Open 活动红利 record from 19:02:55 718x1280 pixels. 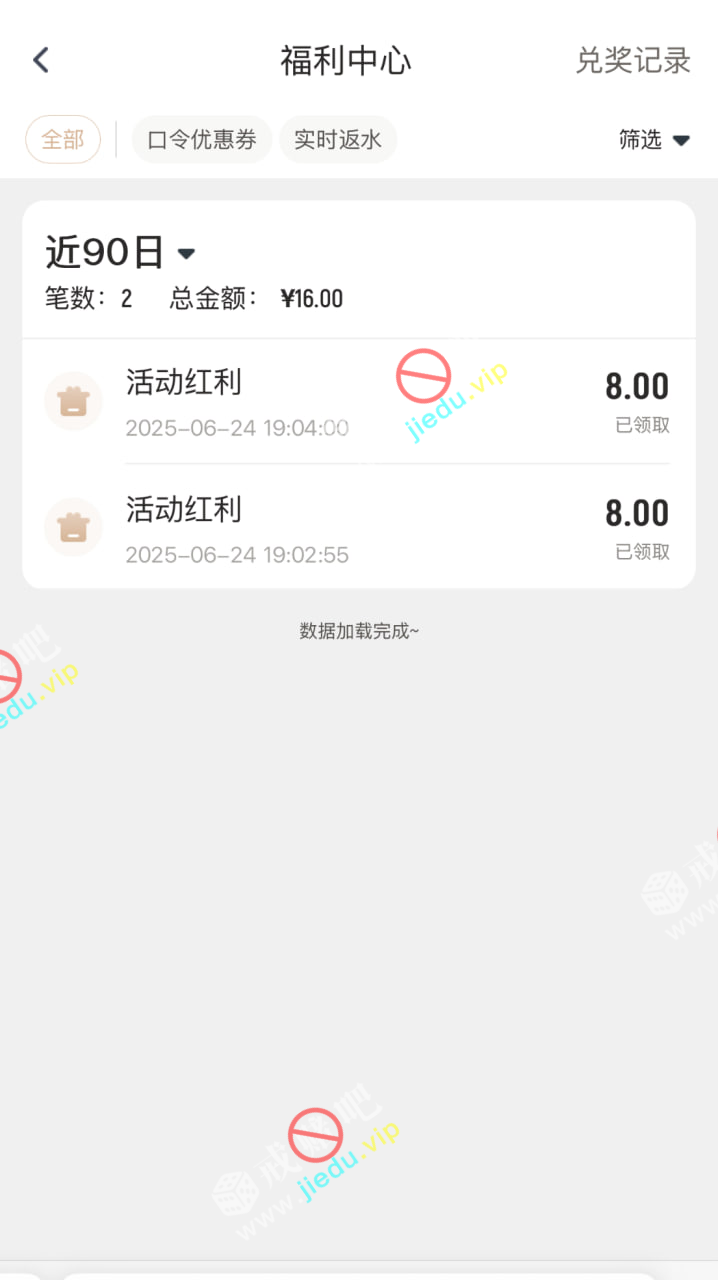tap(358, 528)
